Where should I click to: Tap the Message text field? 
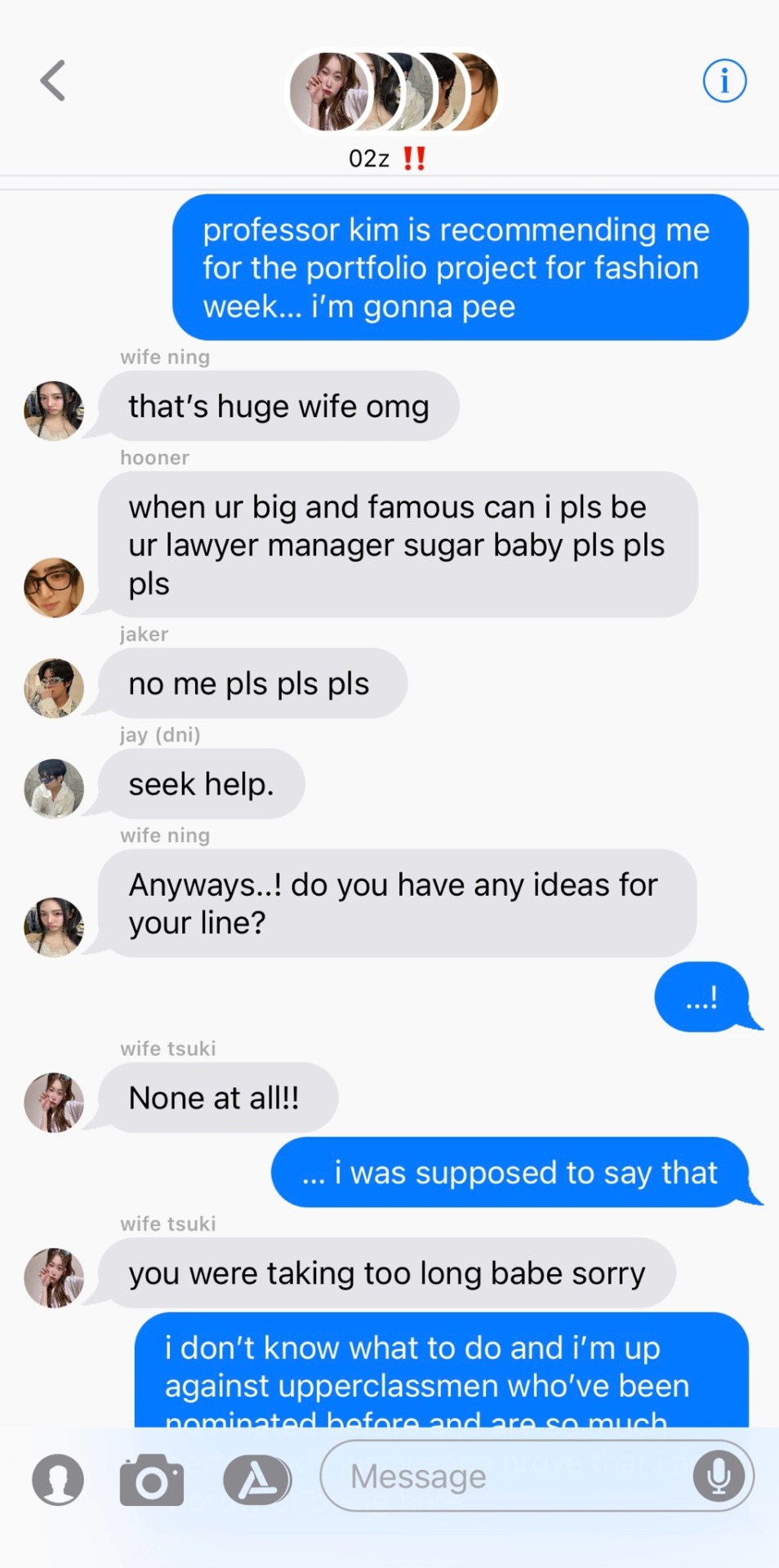point(506,1476)
